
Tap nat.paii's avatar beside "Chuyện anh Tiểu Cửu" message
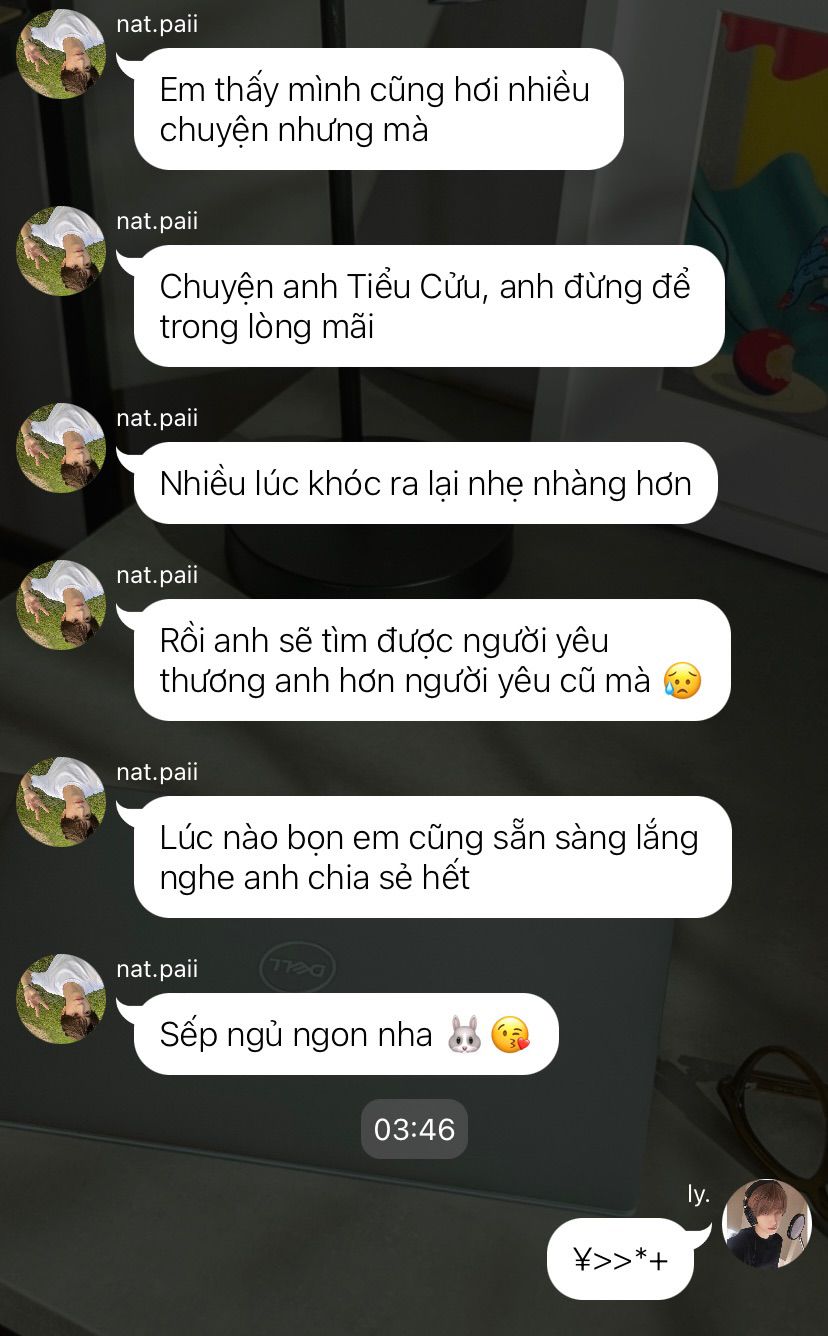(61, 251)
